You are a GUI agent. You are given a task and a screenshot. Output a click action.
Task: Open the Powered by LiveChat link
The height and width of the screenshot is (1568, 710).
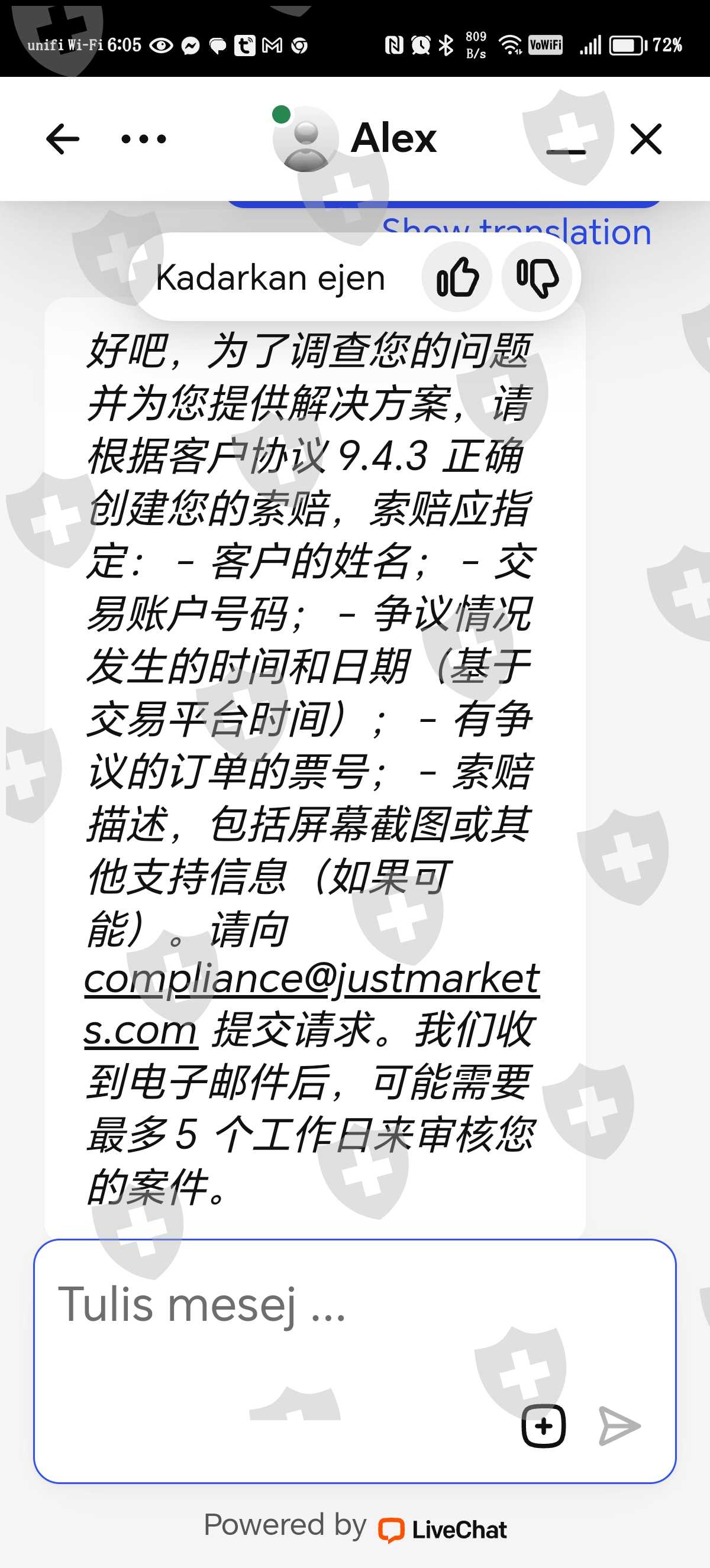(x=355, y=1527)
